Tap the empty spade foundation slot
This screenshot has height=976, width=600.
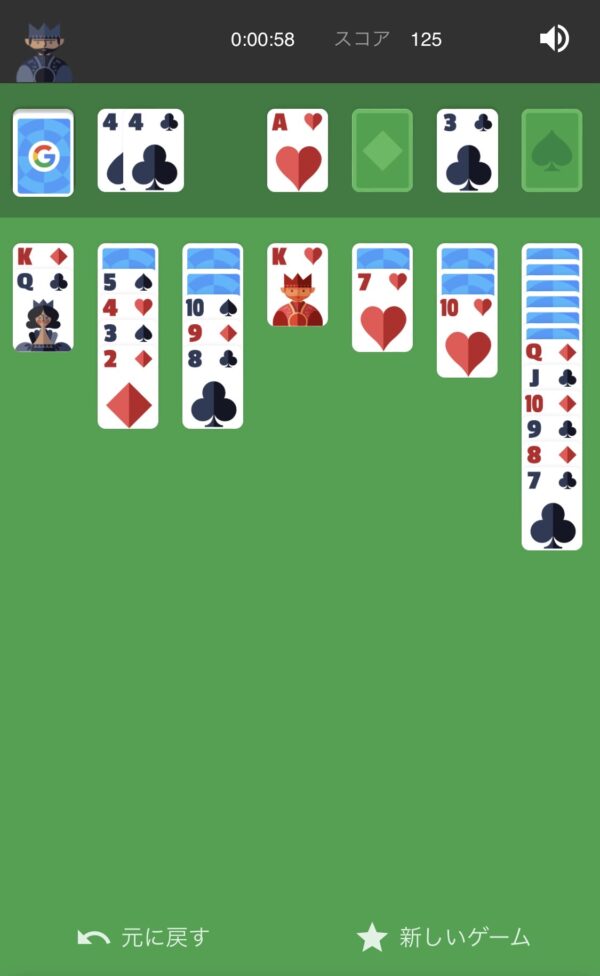[551, 151]
